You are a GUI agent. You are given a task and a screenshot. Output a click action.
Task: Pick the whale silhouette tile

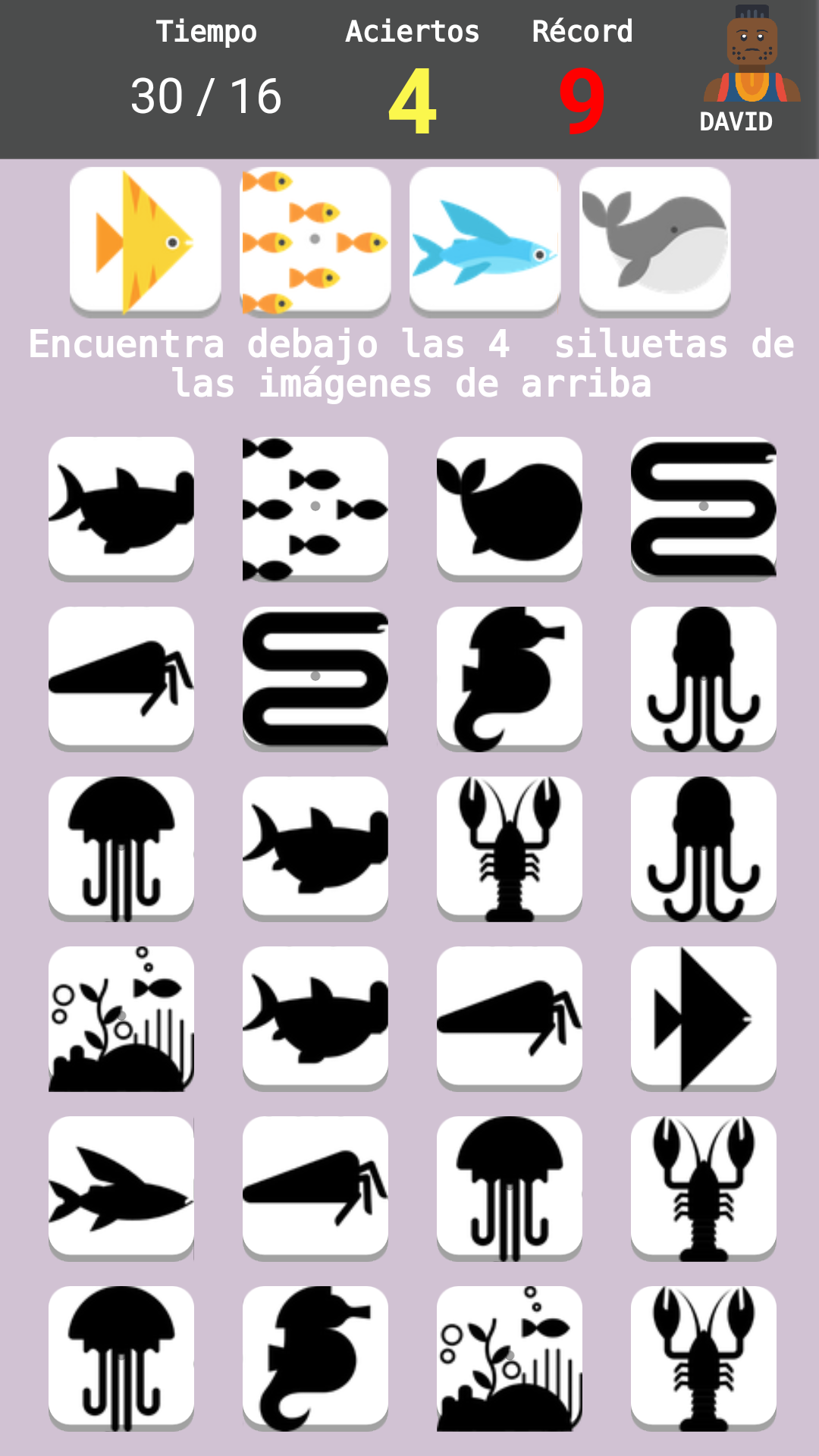pyautogui.click(x=510, y=508)
